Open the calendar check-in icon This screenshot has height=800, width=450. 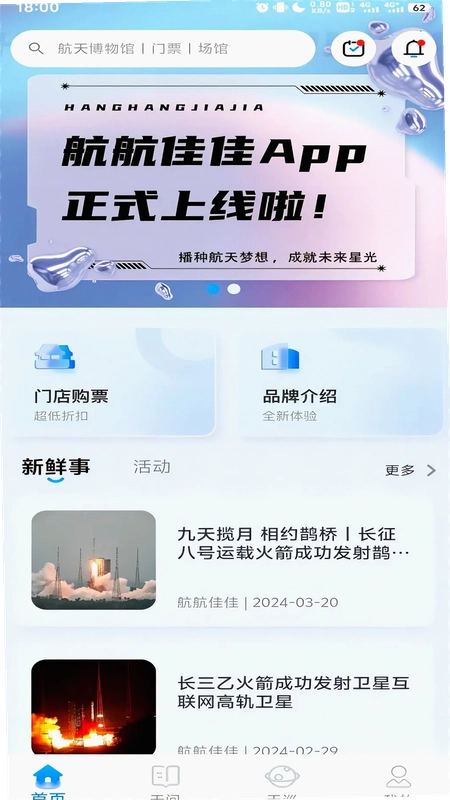tap(353, 48)
